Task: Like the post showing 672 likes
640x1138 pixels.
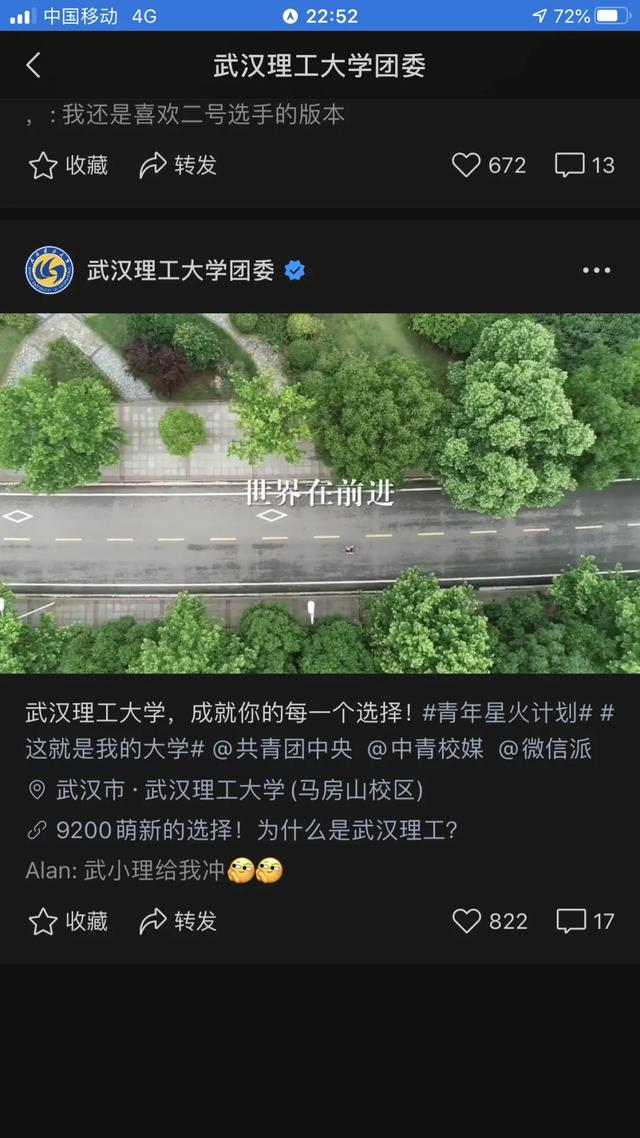Action: point(488,165)
